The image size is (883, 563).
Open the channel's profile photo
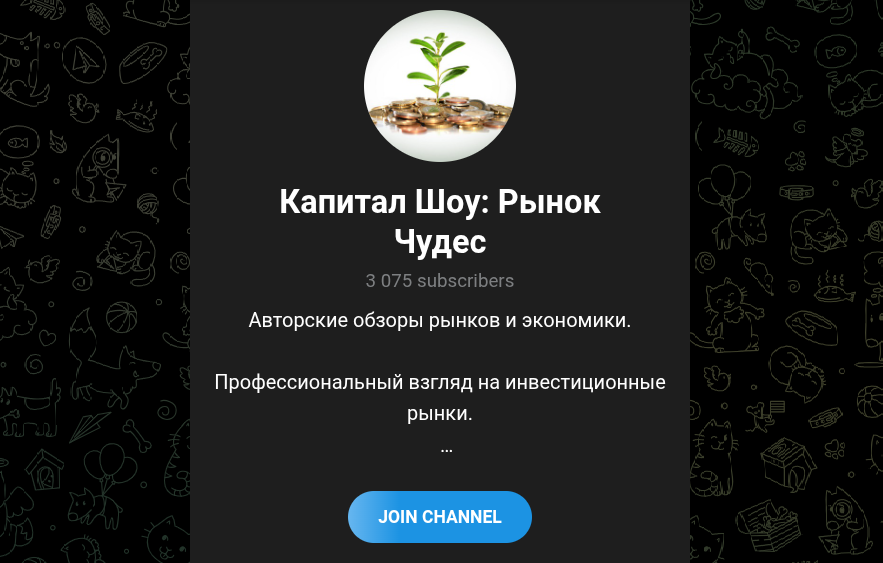point(440,86)
